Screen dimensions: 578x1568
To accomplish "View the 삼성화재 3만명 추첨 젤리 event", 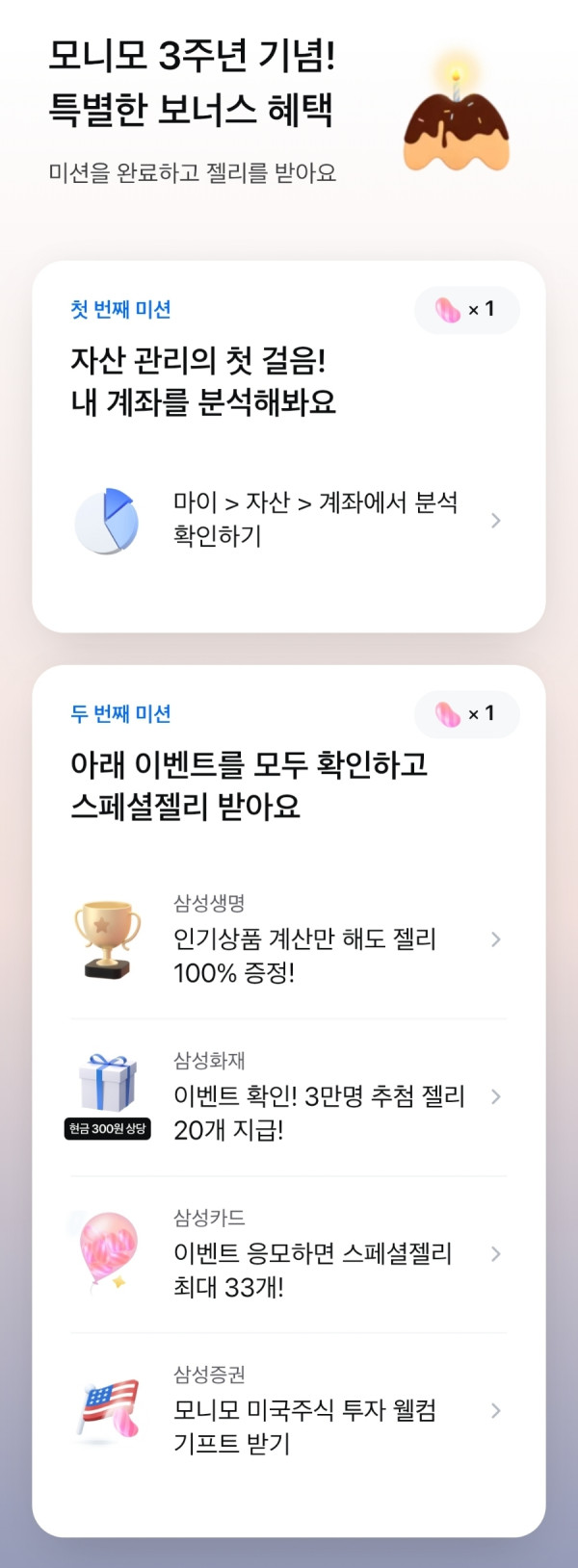I will tap(289, 1096).
